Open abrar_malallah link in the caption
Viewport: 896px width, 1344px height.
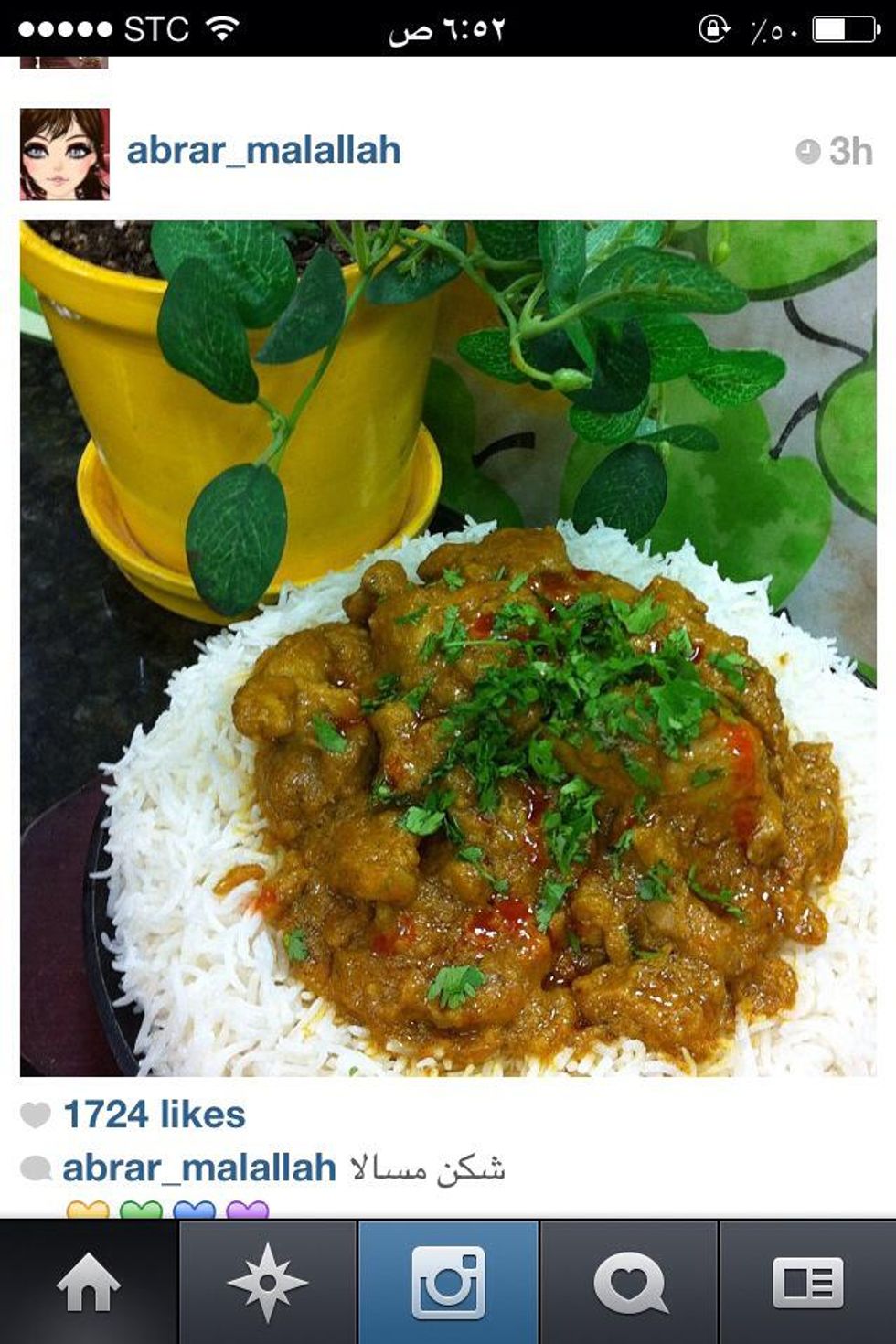click(198, 1168)
